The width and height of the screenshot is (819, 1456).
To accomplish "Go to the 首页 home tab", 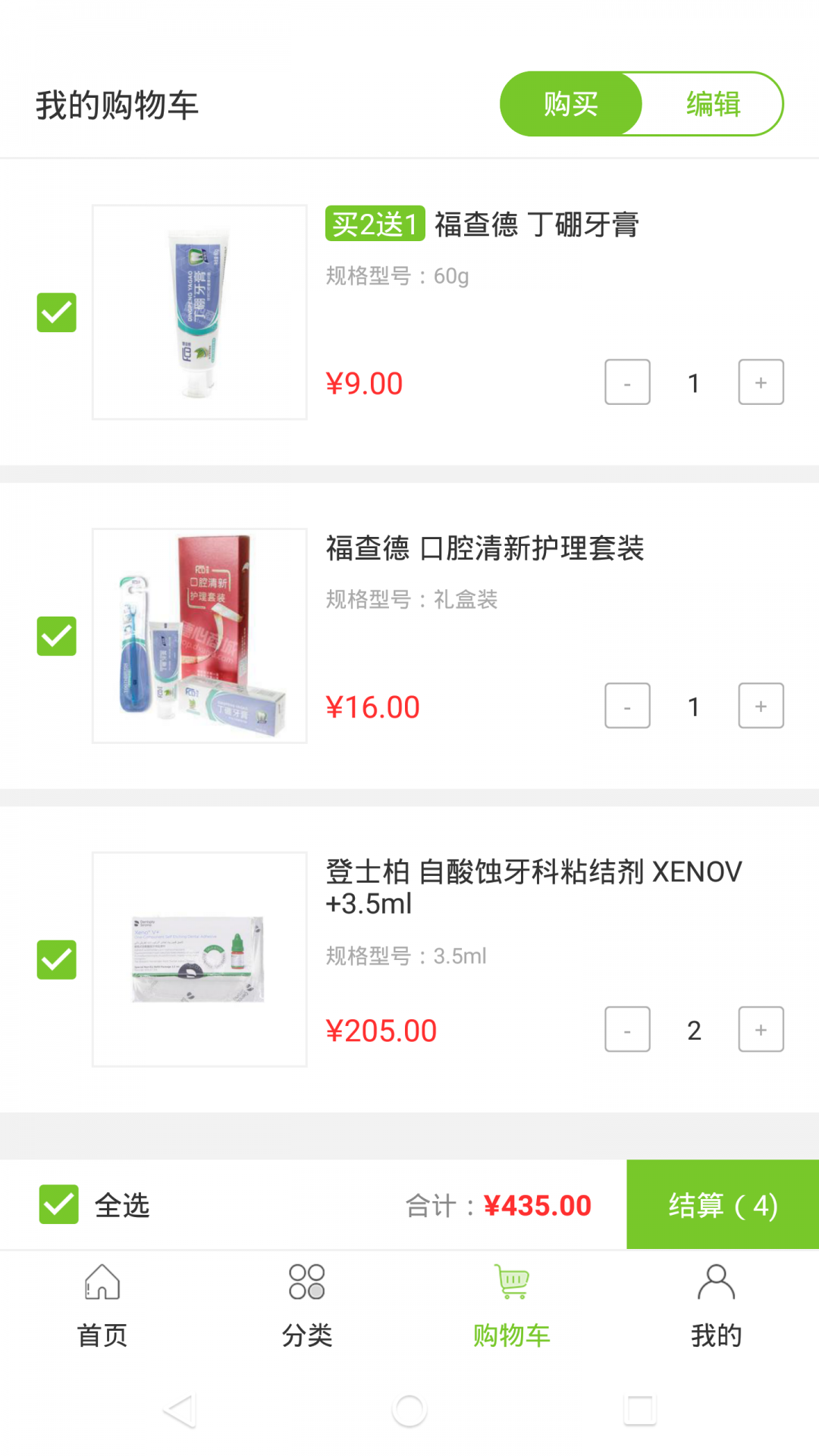I will click(102, 1304).
